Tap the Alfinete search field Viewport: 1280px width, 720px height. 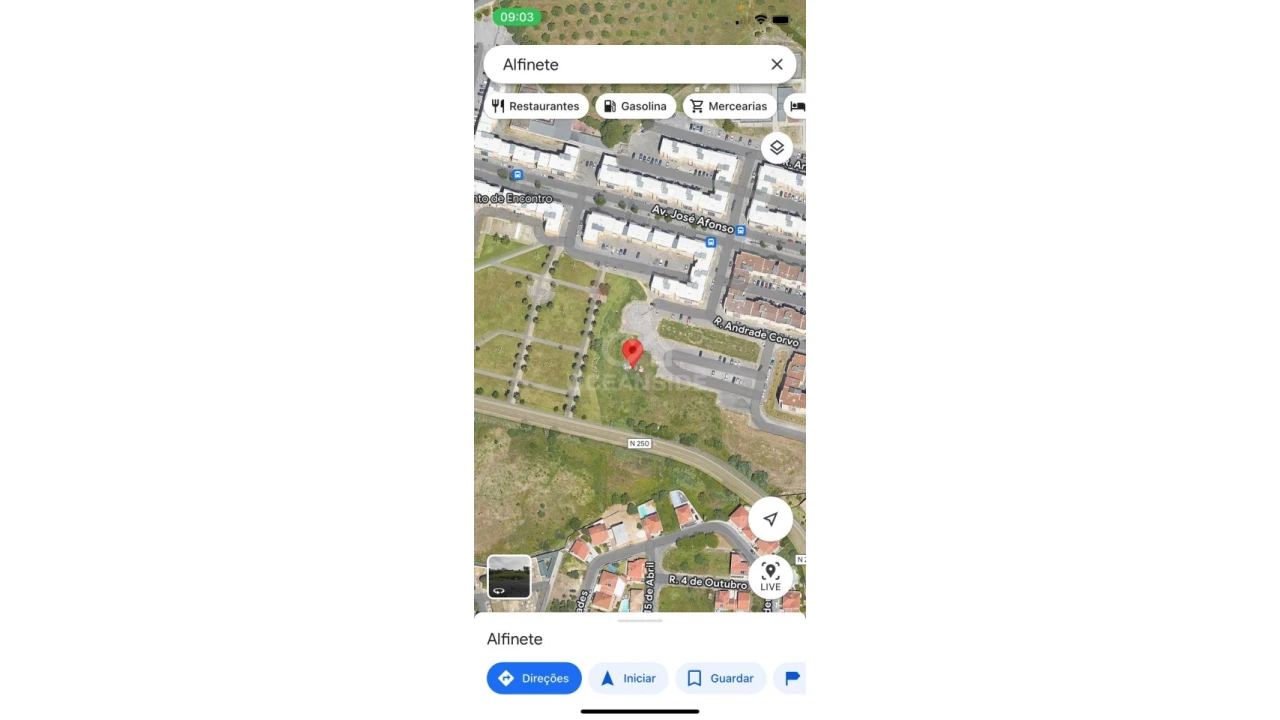click(620, 64)
